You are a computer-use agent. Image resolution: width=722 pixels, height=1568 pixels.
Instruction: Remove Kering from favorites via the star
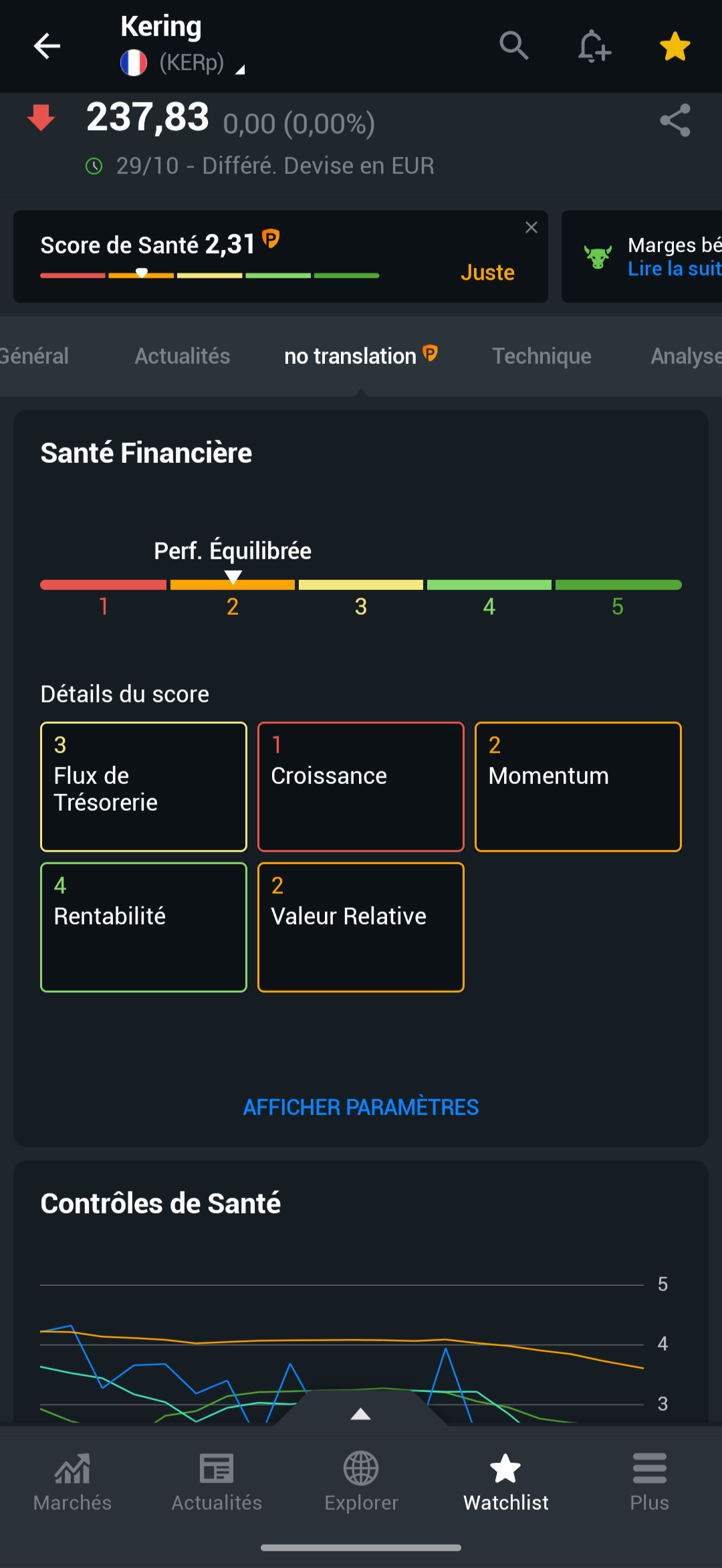(x=675, y=46)
